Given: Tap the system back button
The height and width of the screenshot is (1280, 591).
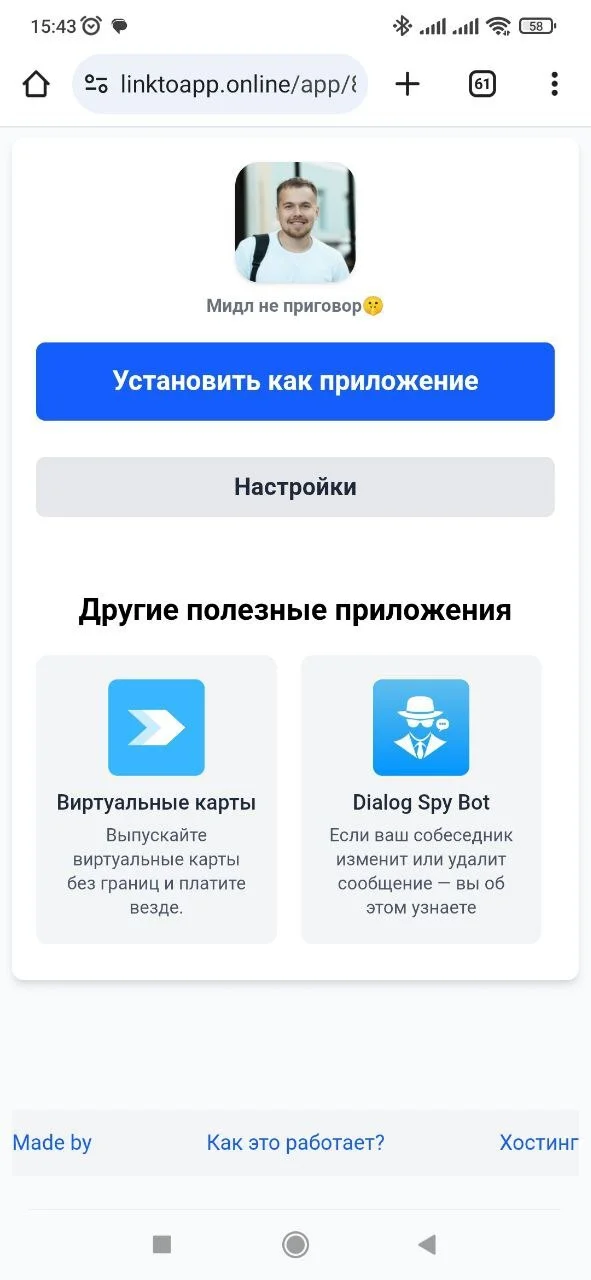Looking at the screenshot, I should [427, 1244].
